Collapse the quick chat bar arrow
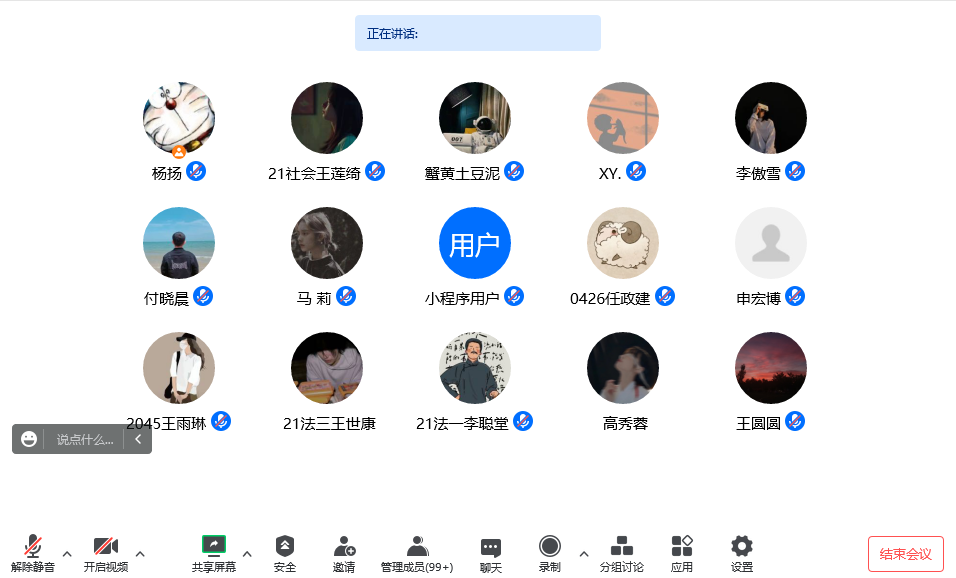Screen dimensions: 956x578 coord(138,439)
